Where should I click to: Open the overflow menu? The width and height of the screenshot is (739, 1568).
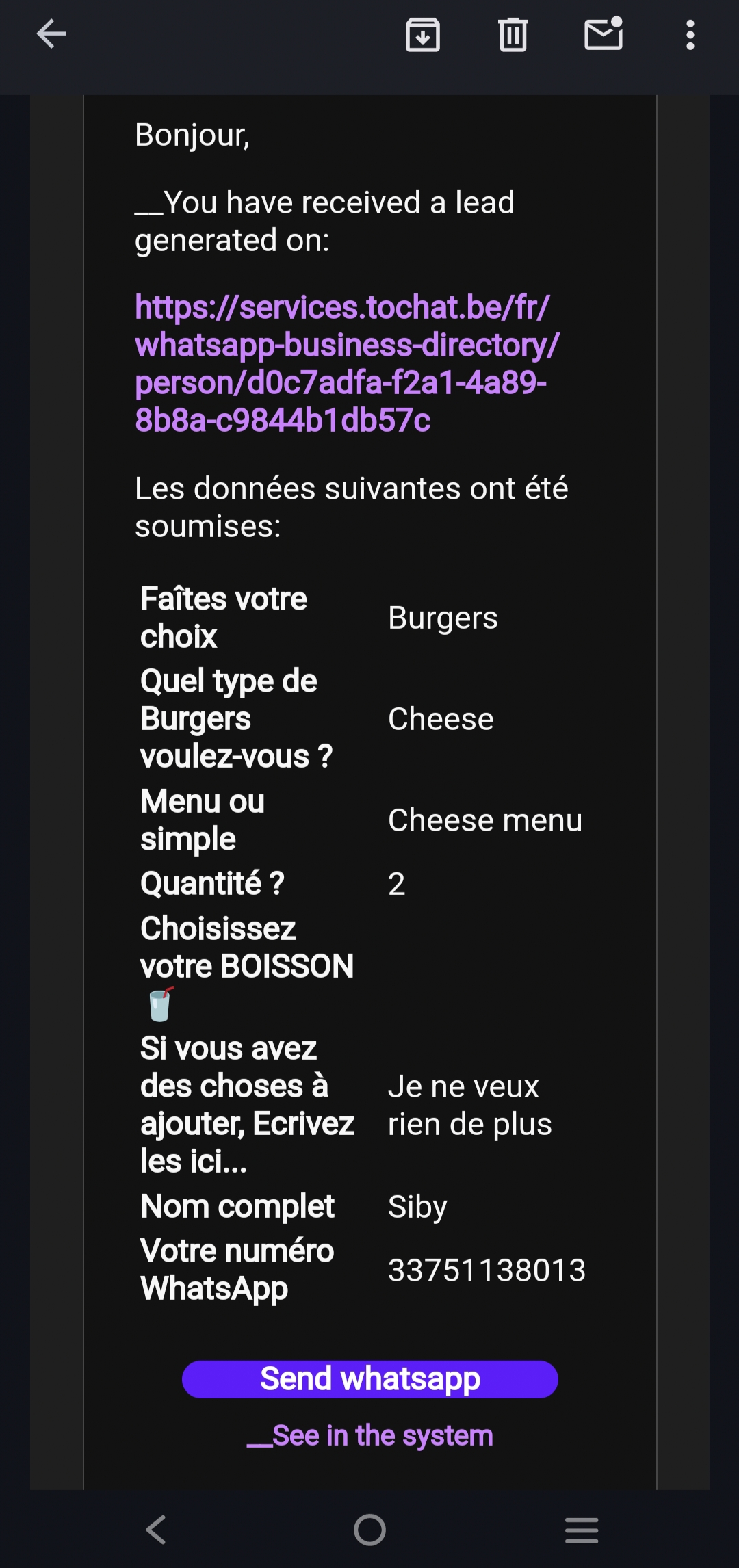[x=690, y=35]
